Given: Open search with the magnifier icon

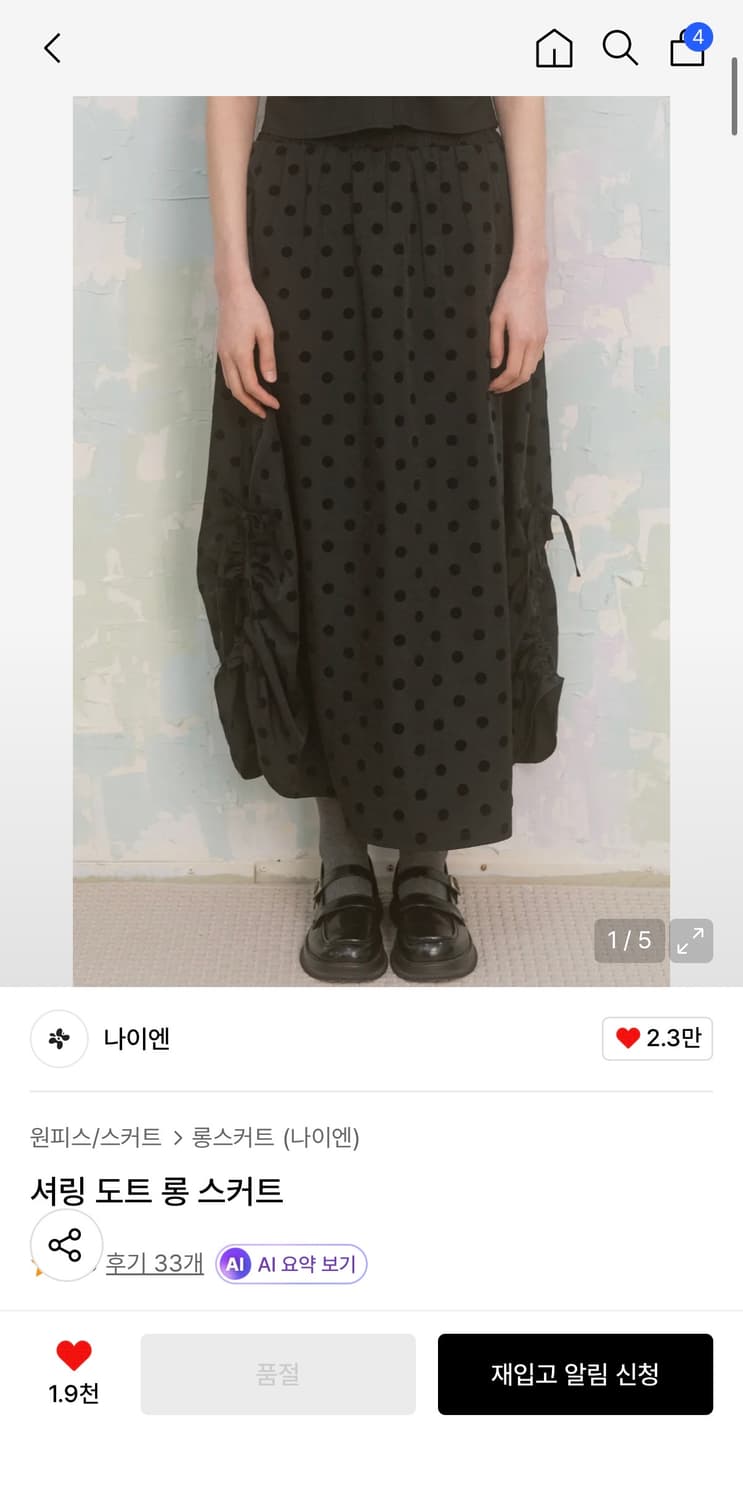Looking at the screenshot, I should (620, 47).
